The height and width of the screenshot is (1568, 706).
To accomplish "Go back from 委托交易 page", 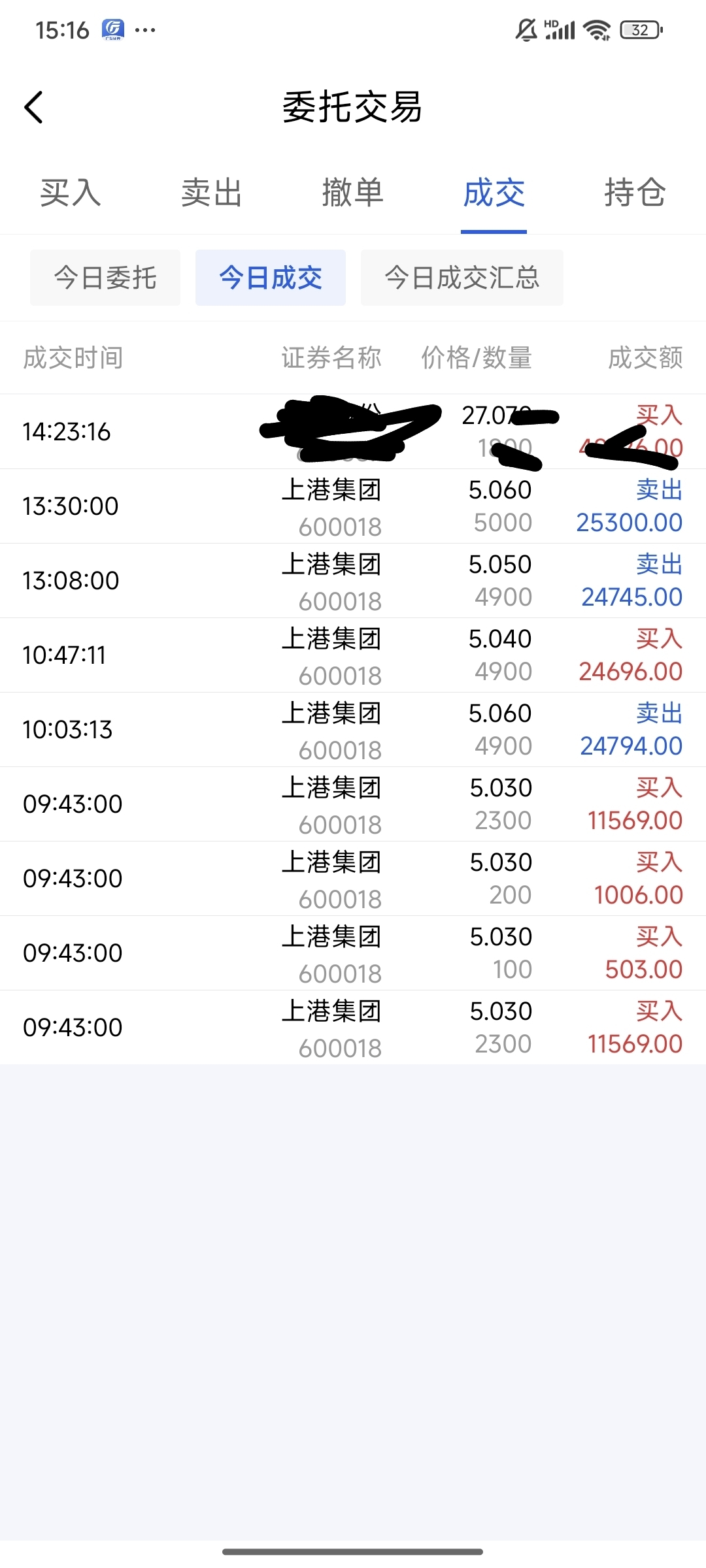I will coord(34,107).
